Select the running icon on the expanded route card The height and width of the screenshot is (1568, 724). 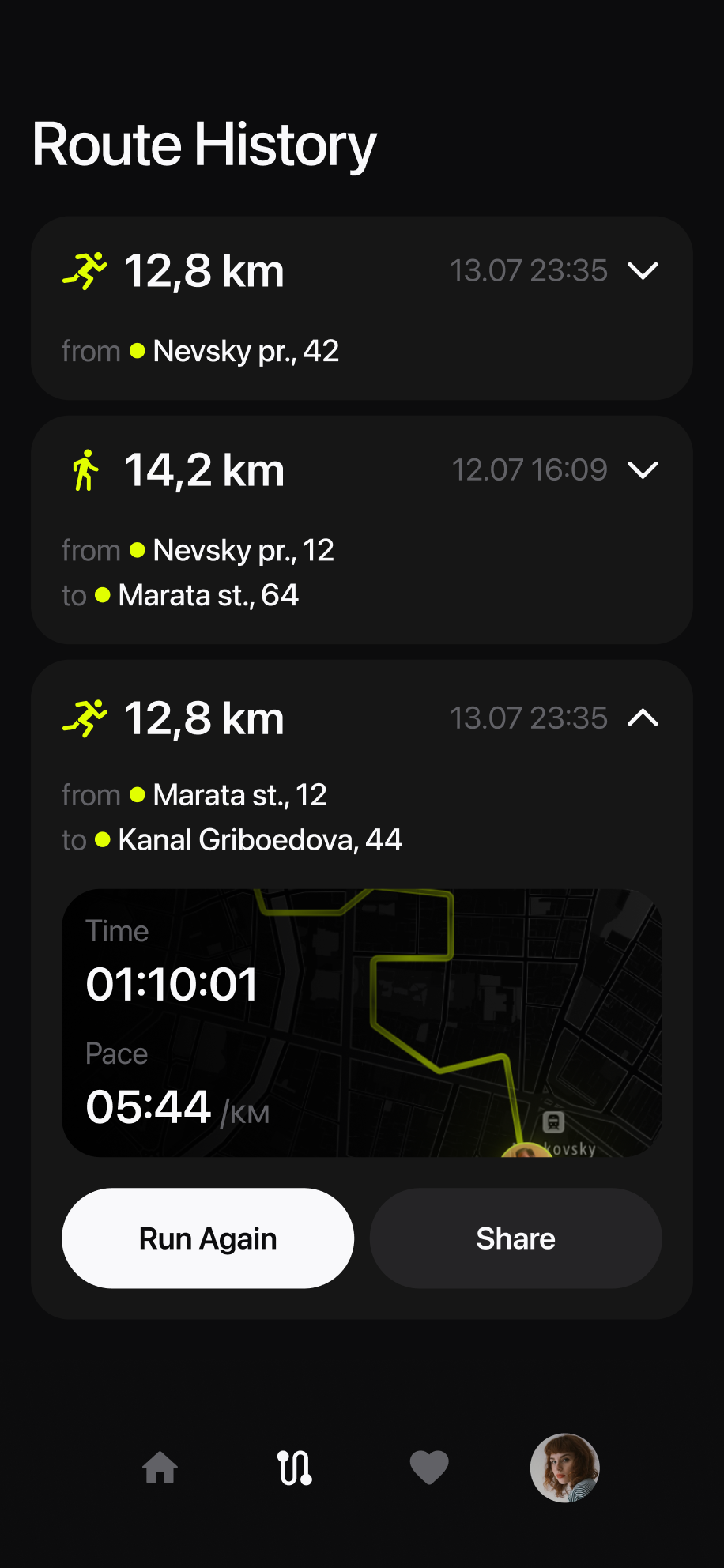[x=85, y=717]
